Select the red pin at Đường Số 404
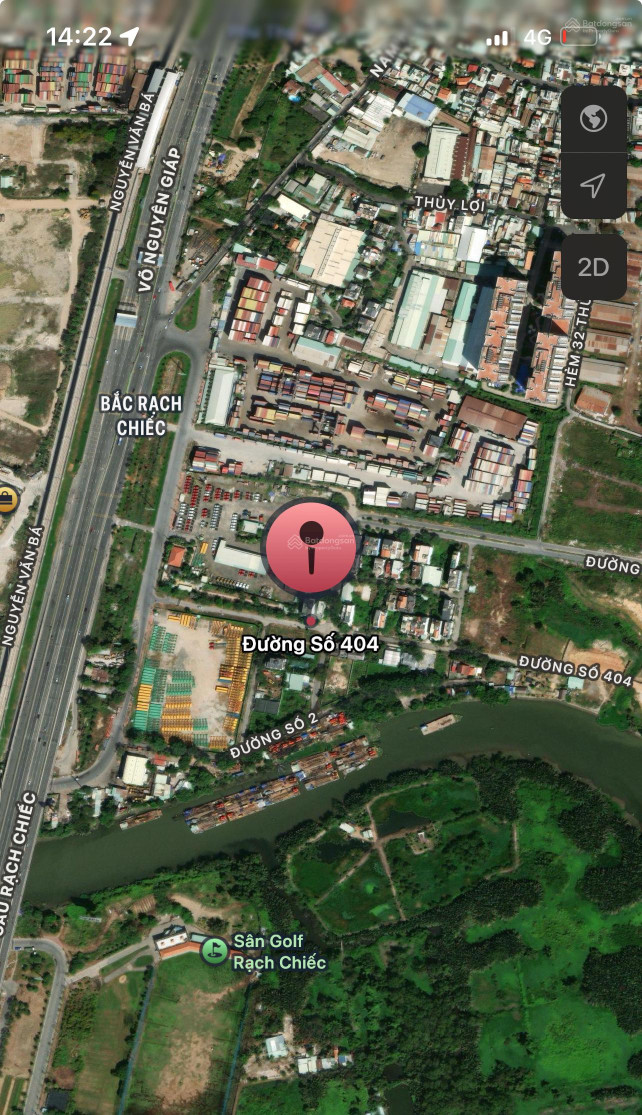 (310, 548)
